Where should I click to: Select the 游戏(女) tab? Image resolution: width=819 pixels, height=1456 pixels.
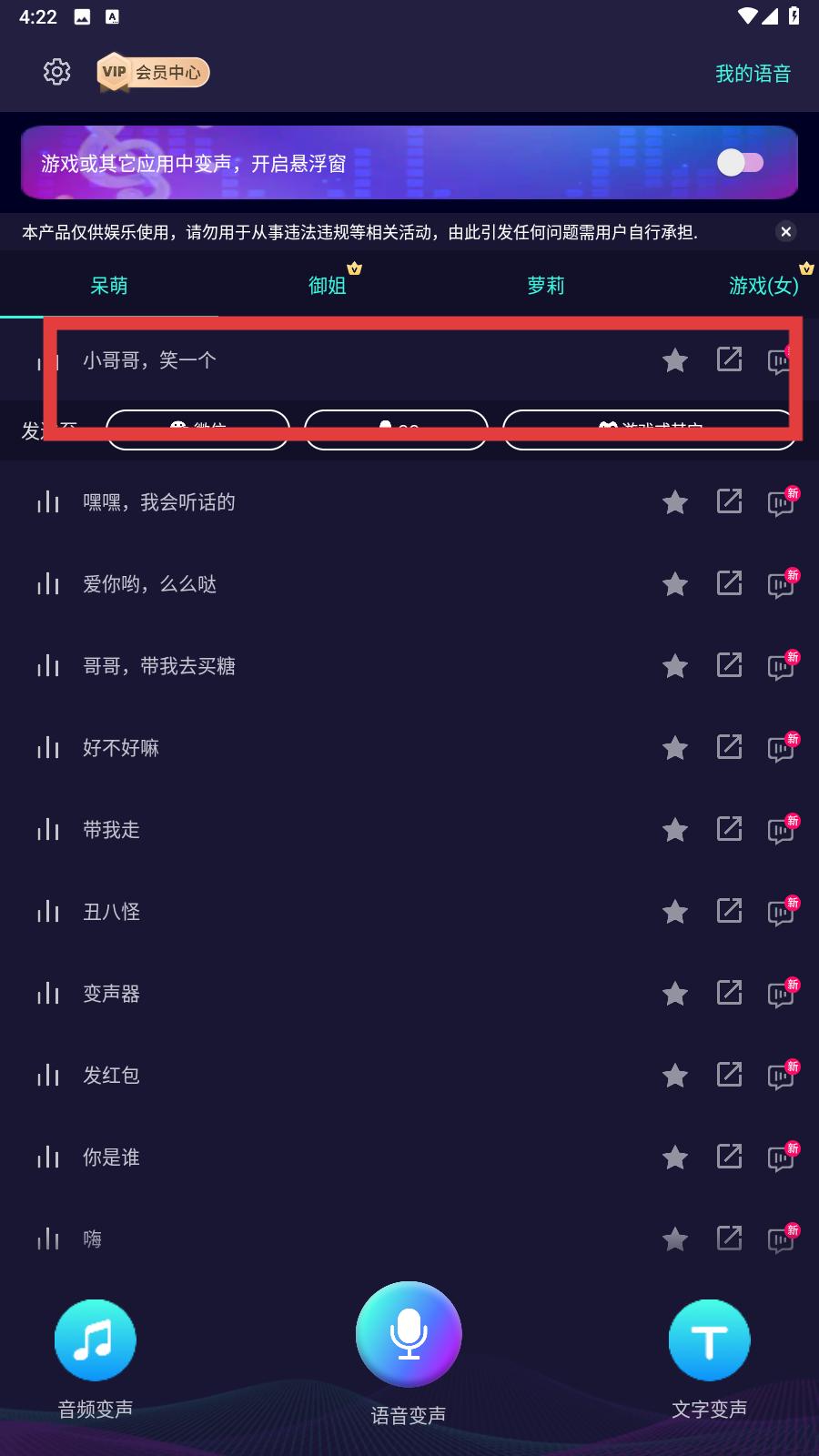[763, 285]
